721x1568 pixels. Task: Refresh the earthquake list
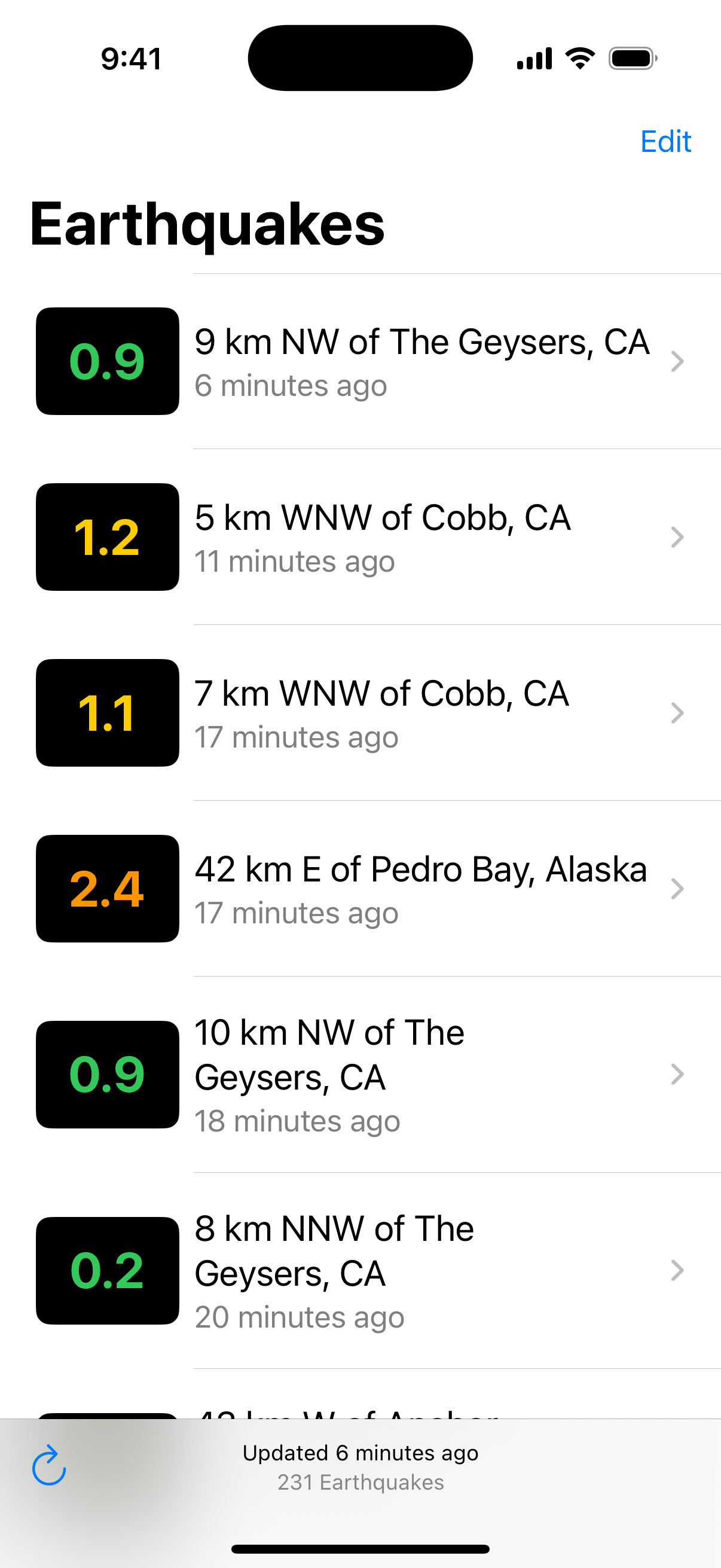pos(48,1466)
